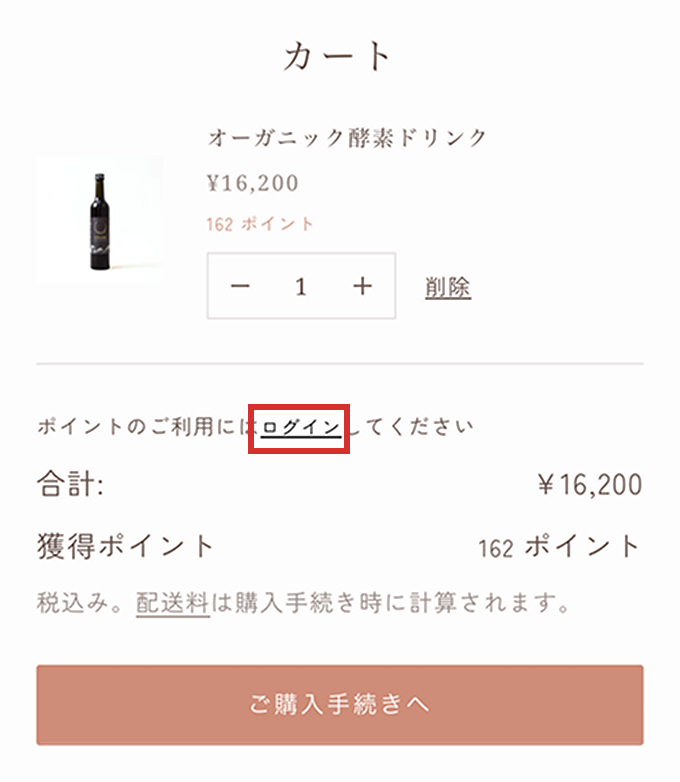Decrease the drink quantity with minus
Viewport: 680px width, 782px height.
240,287
